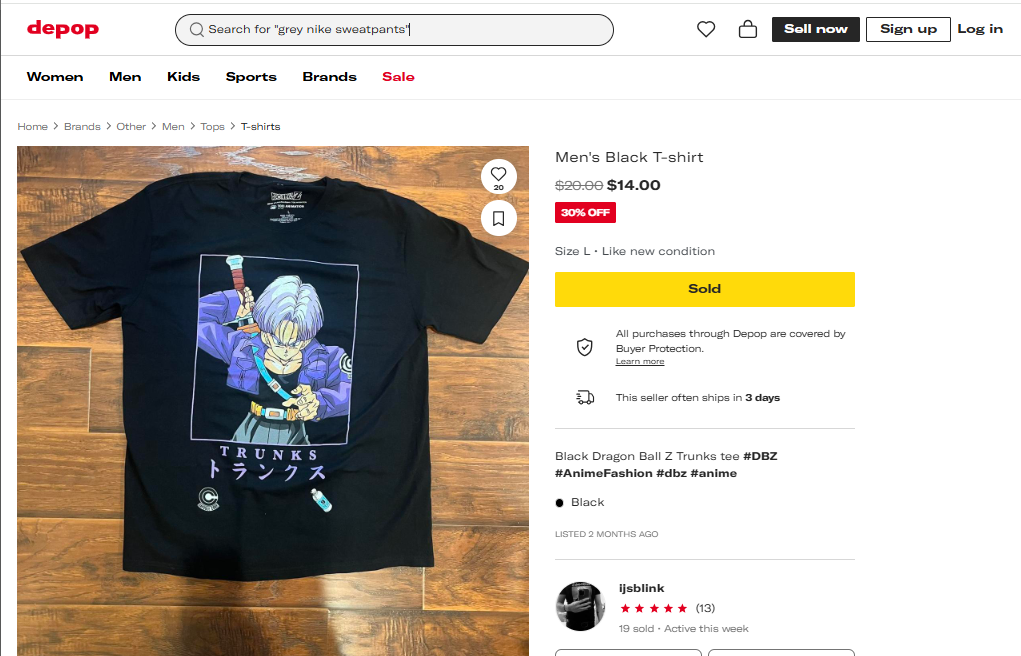The height and width of the screenshot is (656, 1021).
Task: Open the Depop home logo
Action: point(62,29)
